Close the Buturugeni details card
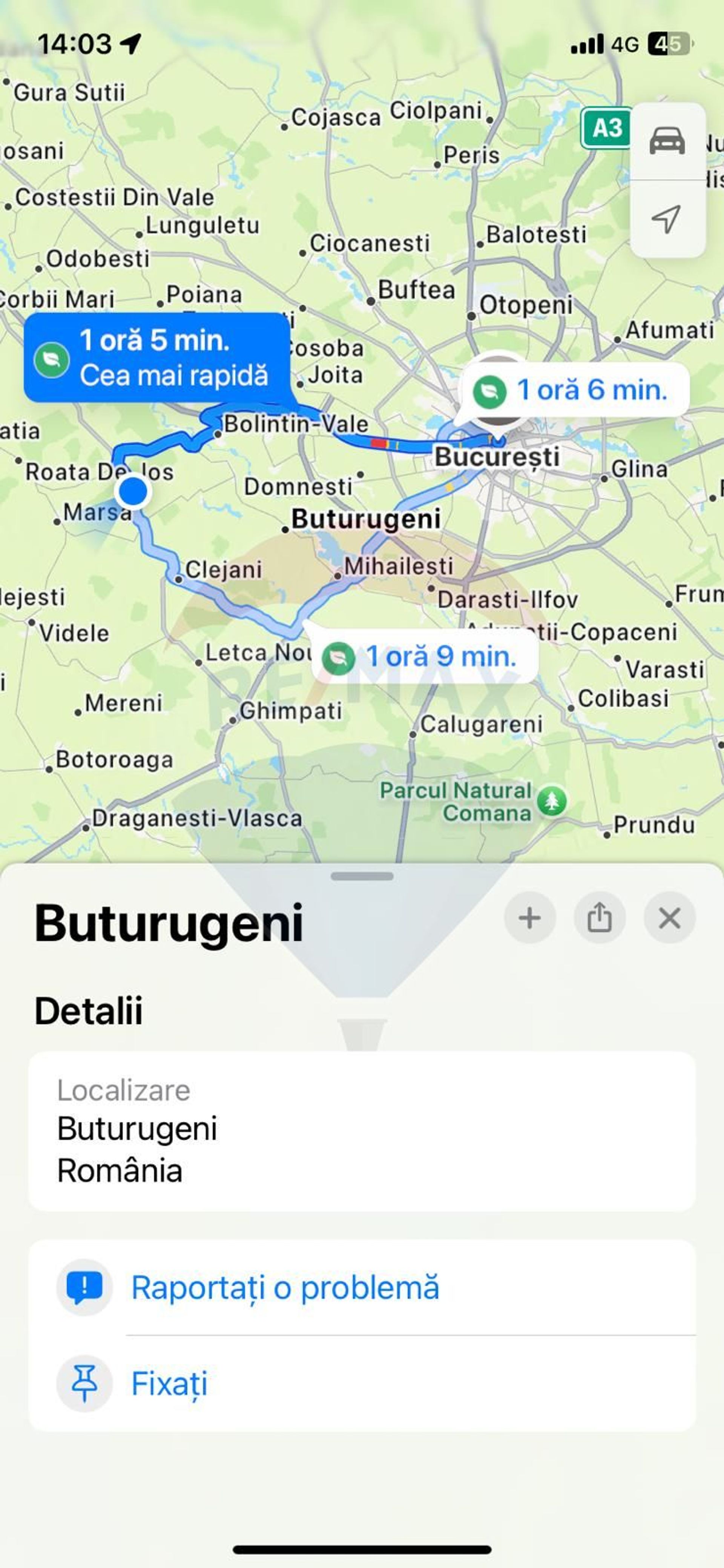The image size is (724, 1568). pos(669,918)
